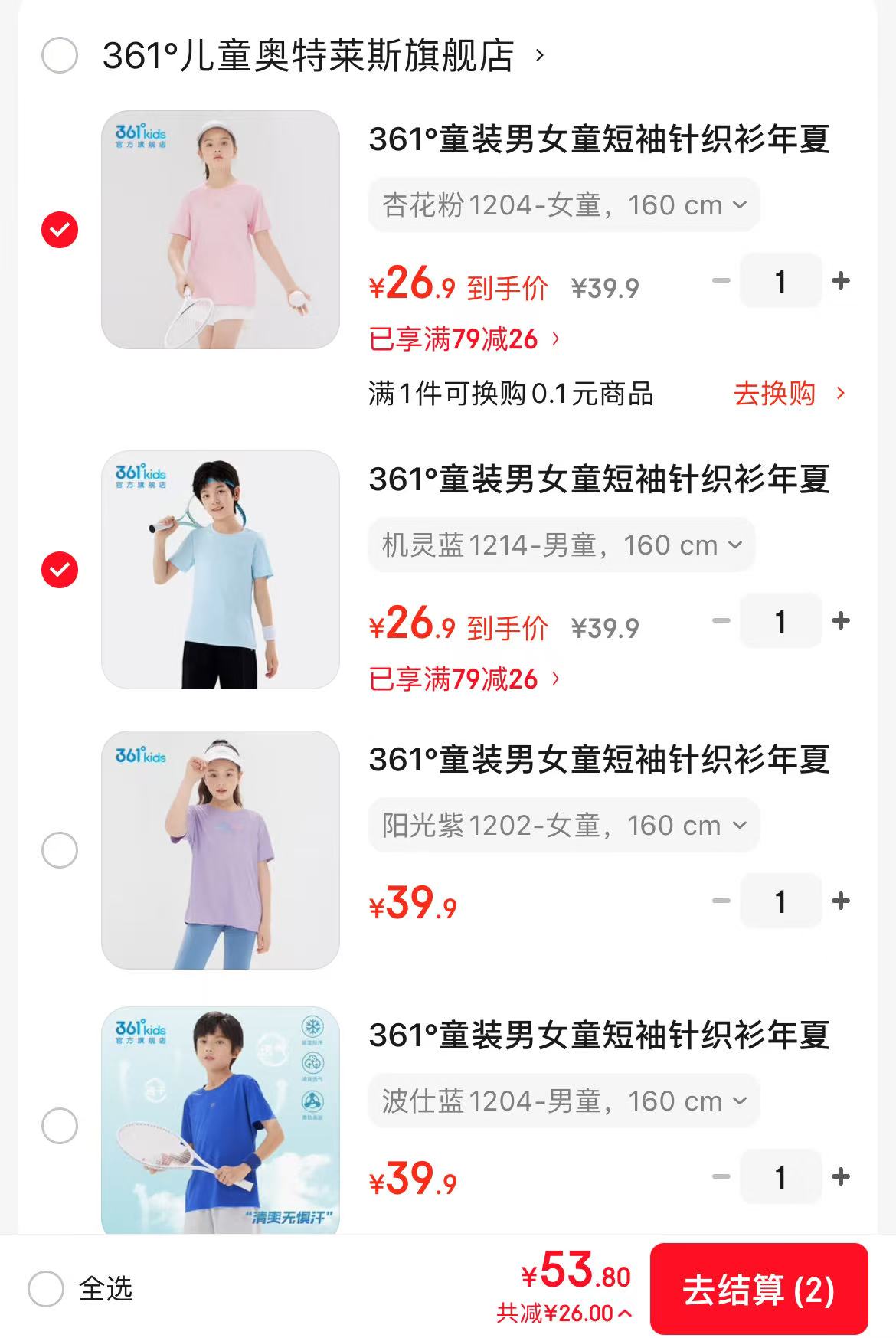The height and width of the screenshot is (1338, 896).
Task: Change the 机灵蓝1214-男童 160 cm variant
Action: pos(561,545)
